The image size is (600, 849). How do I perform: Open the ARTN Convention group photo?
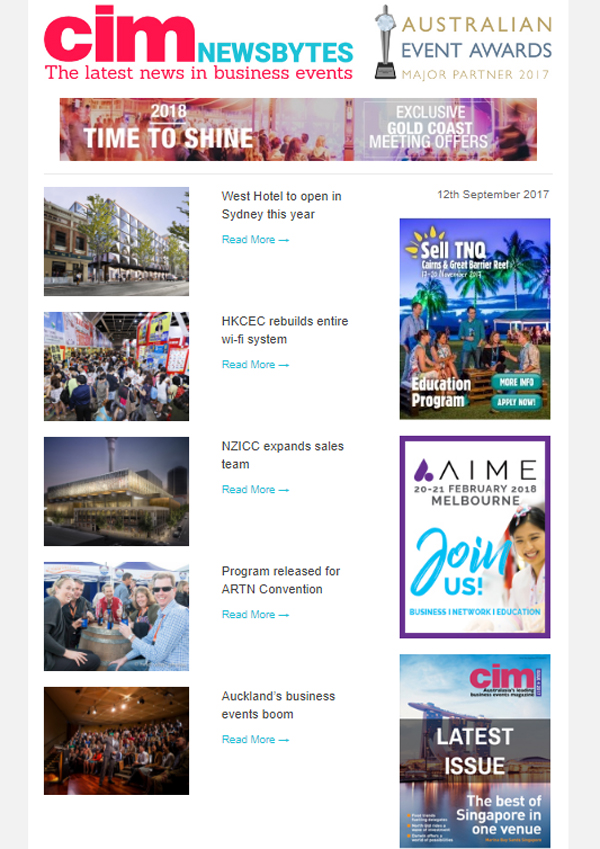click(116, 616)
